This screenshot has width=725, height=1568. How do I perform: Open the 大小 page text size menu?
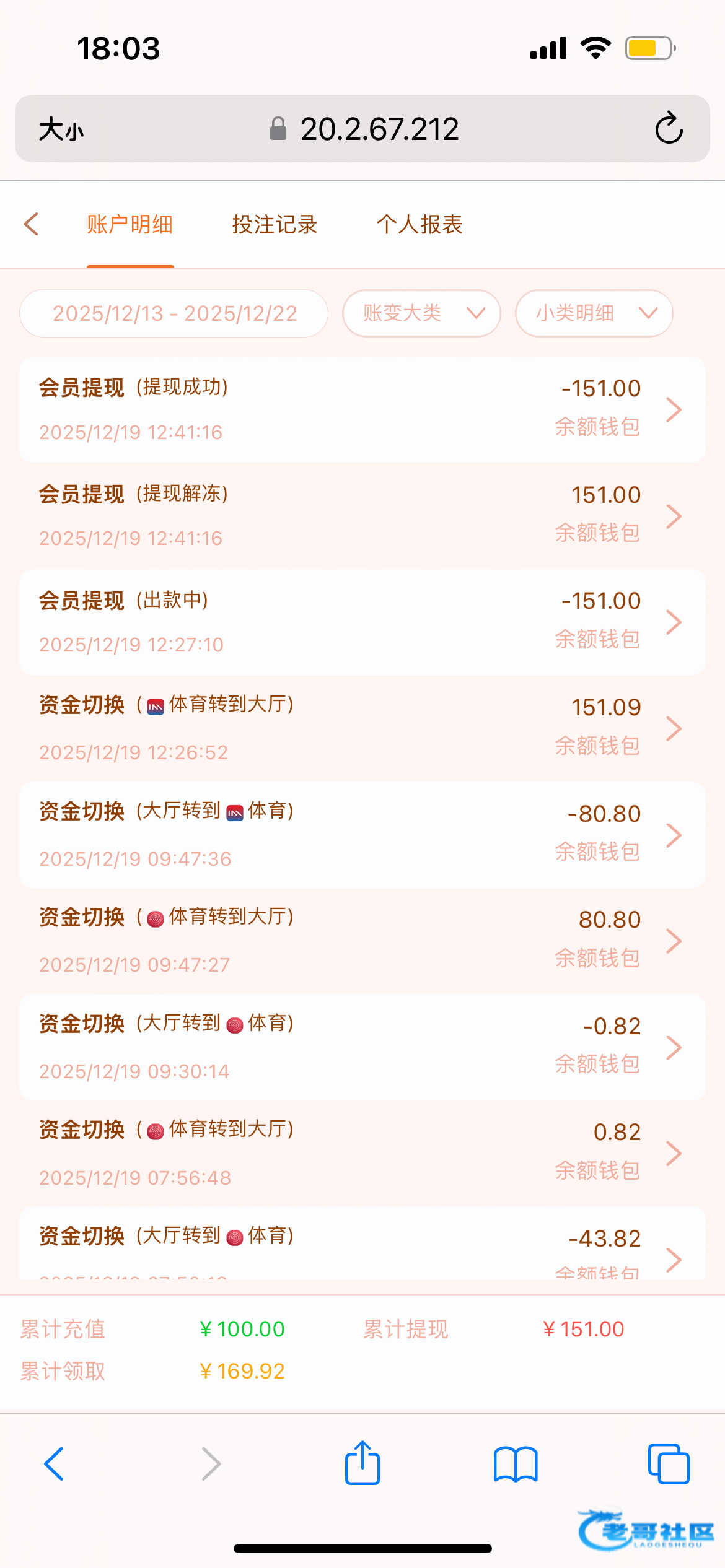pyautogui.click(x=61, y=129)
